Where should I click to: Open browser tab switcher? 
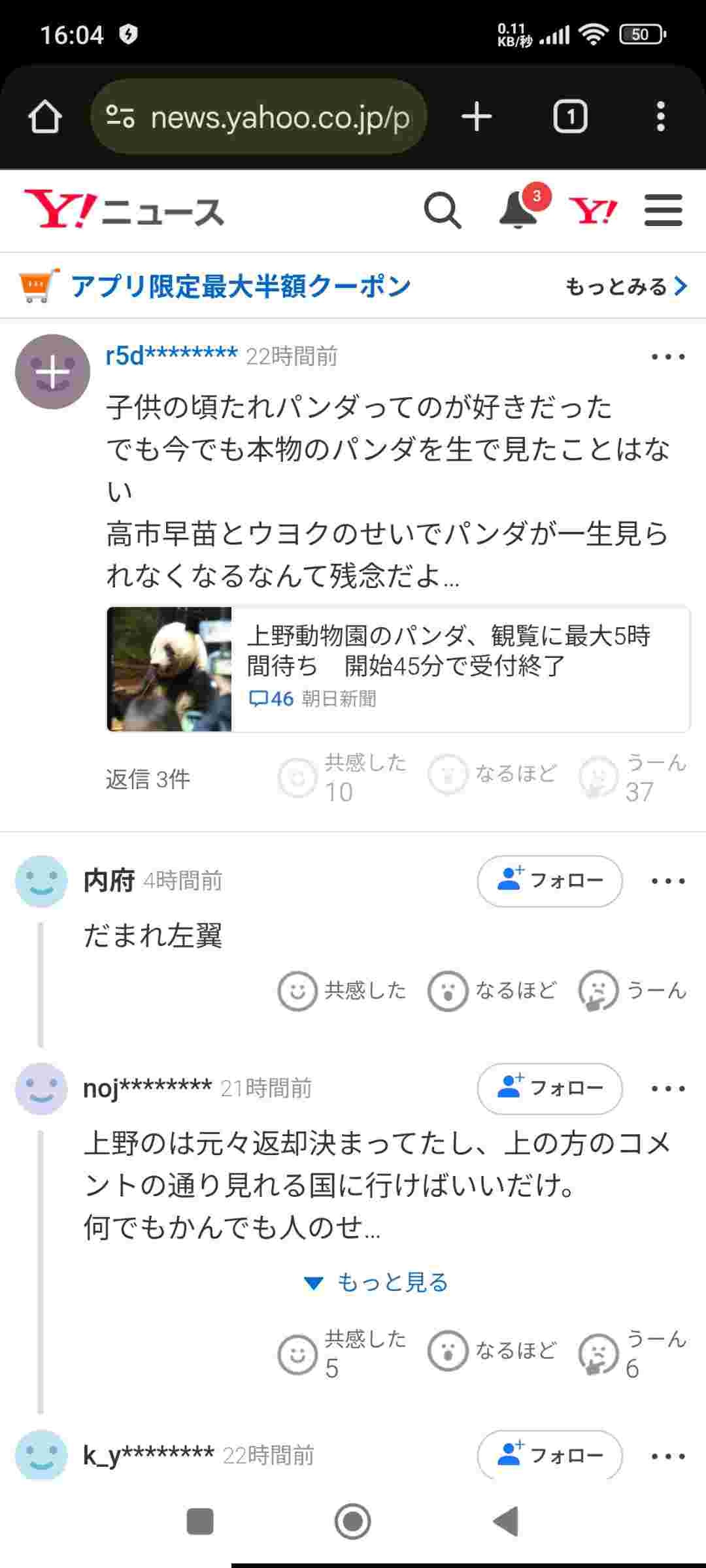pos(570,117)
